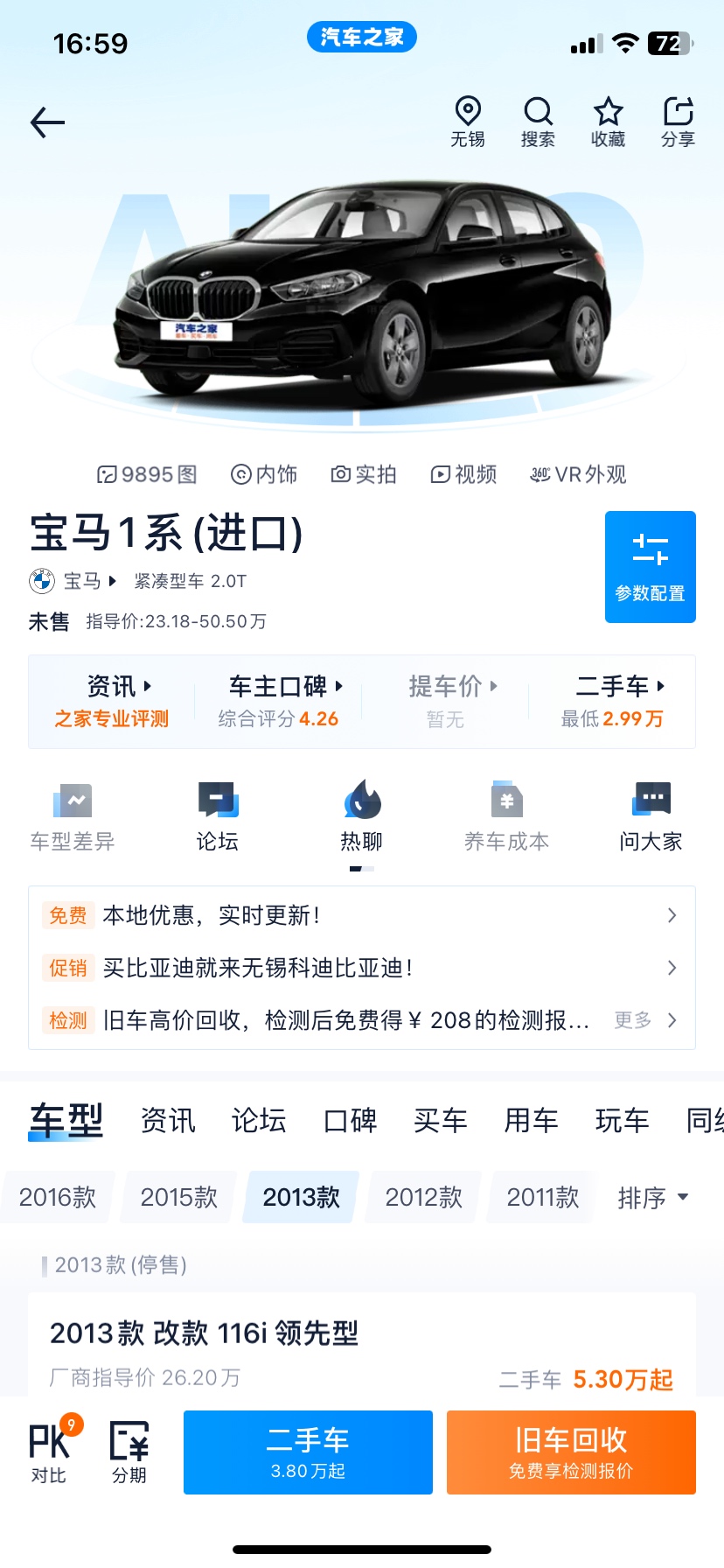Add this car to 收藏 favorites
This screenshot has width=724, height=1568.
pyautogui.click(x=608, y=122)
